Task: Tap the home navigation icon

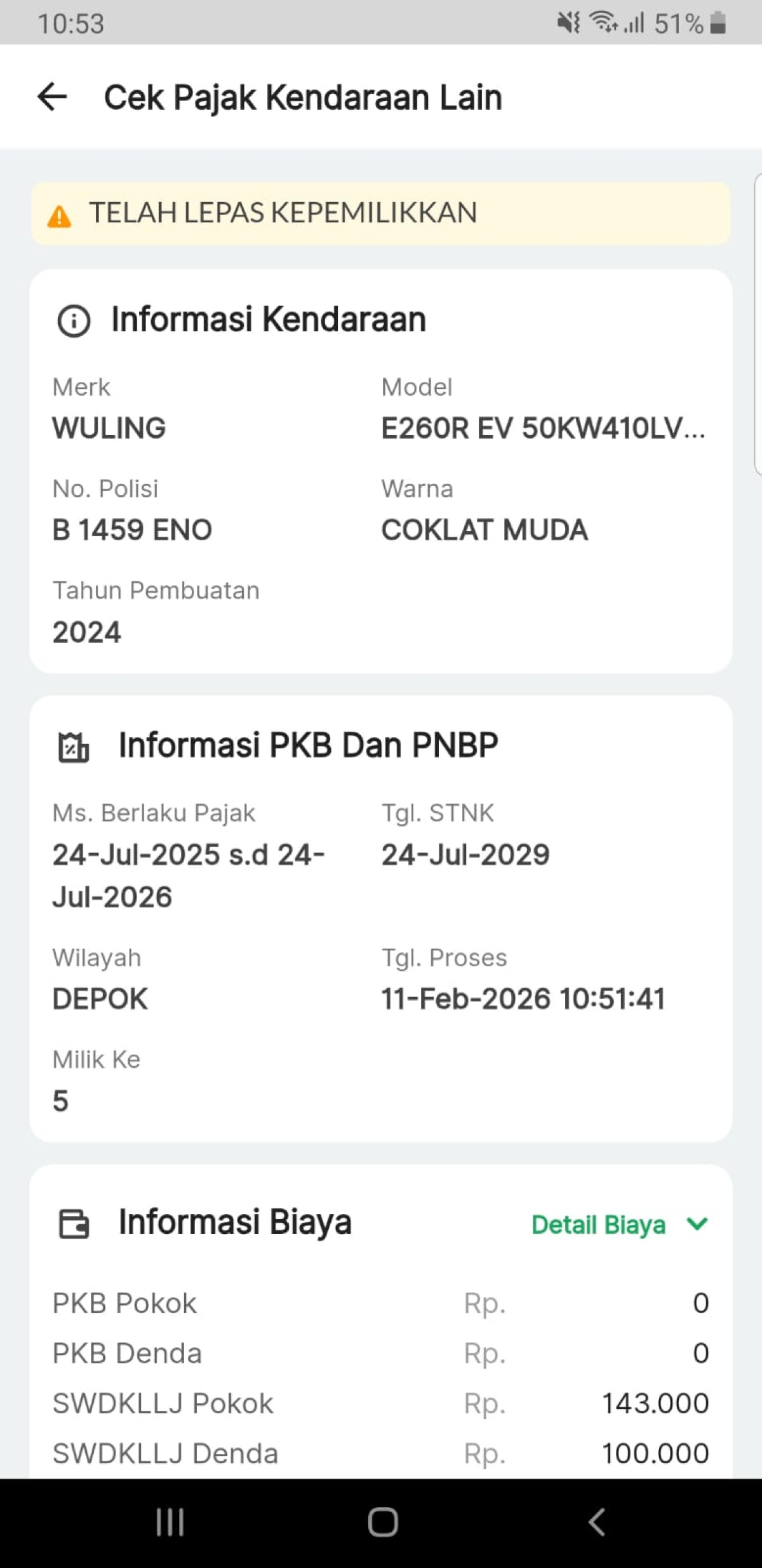Action: click(381, 1522)
